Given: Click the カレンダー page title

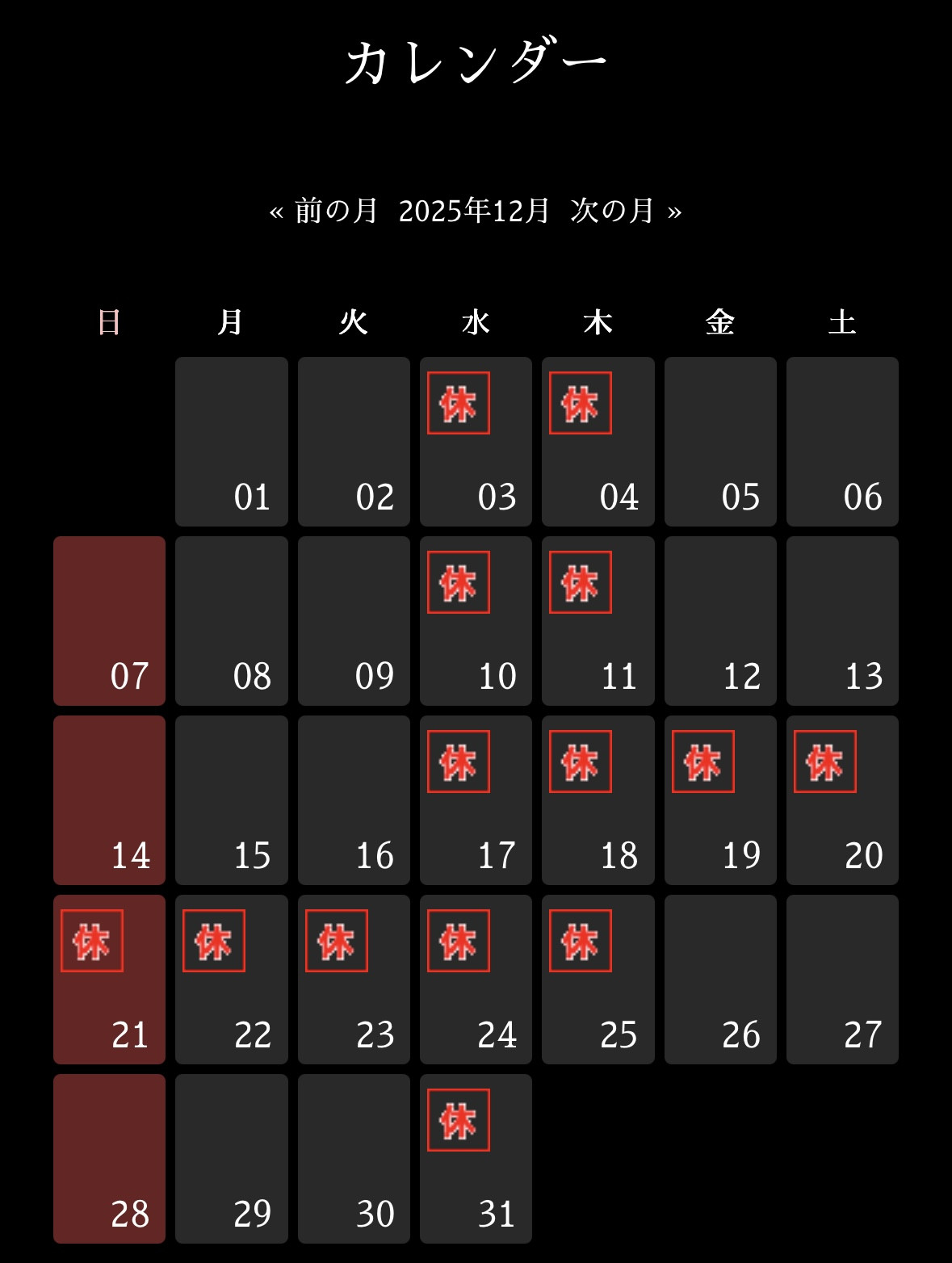Looking at the screenshot, I should 476,61.
